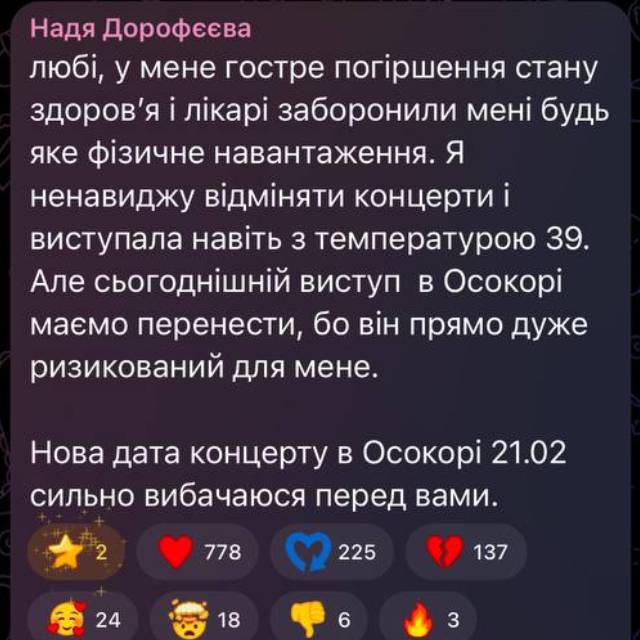Open Надя Дорофєєва sender profile
The image size is (640, 640).
pyautogui.click(x=141, y=28)
